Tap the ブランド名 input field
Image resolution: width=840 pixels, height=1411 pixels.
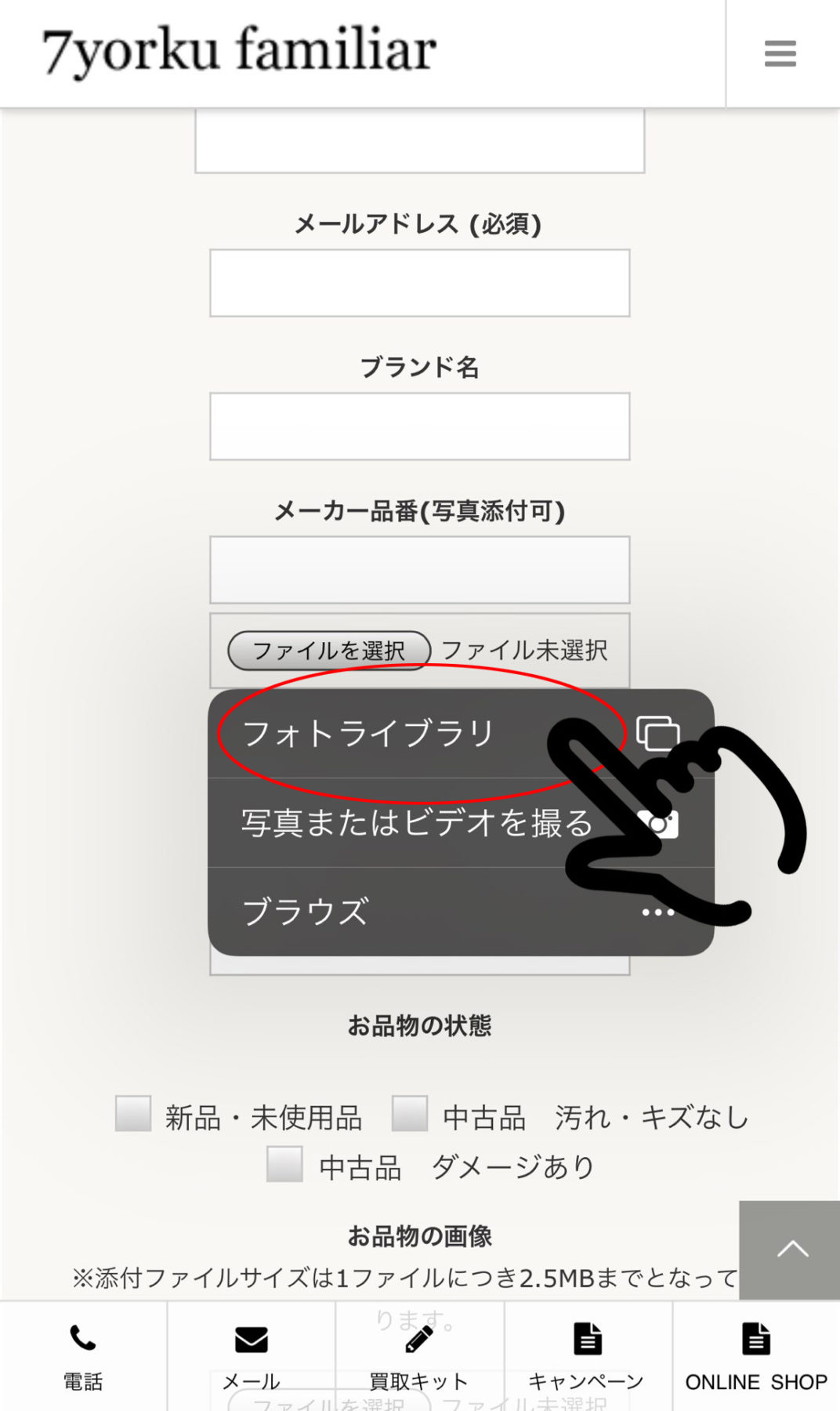(x=420, y=426)
